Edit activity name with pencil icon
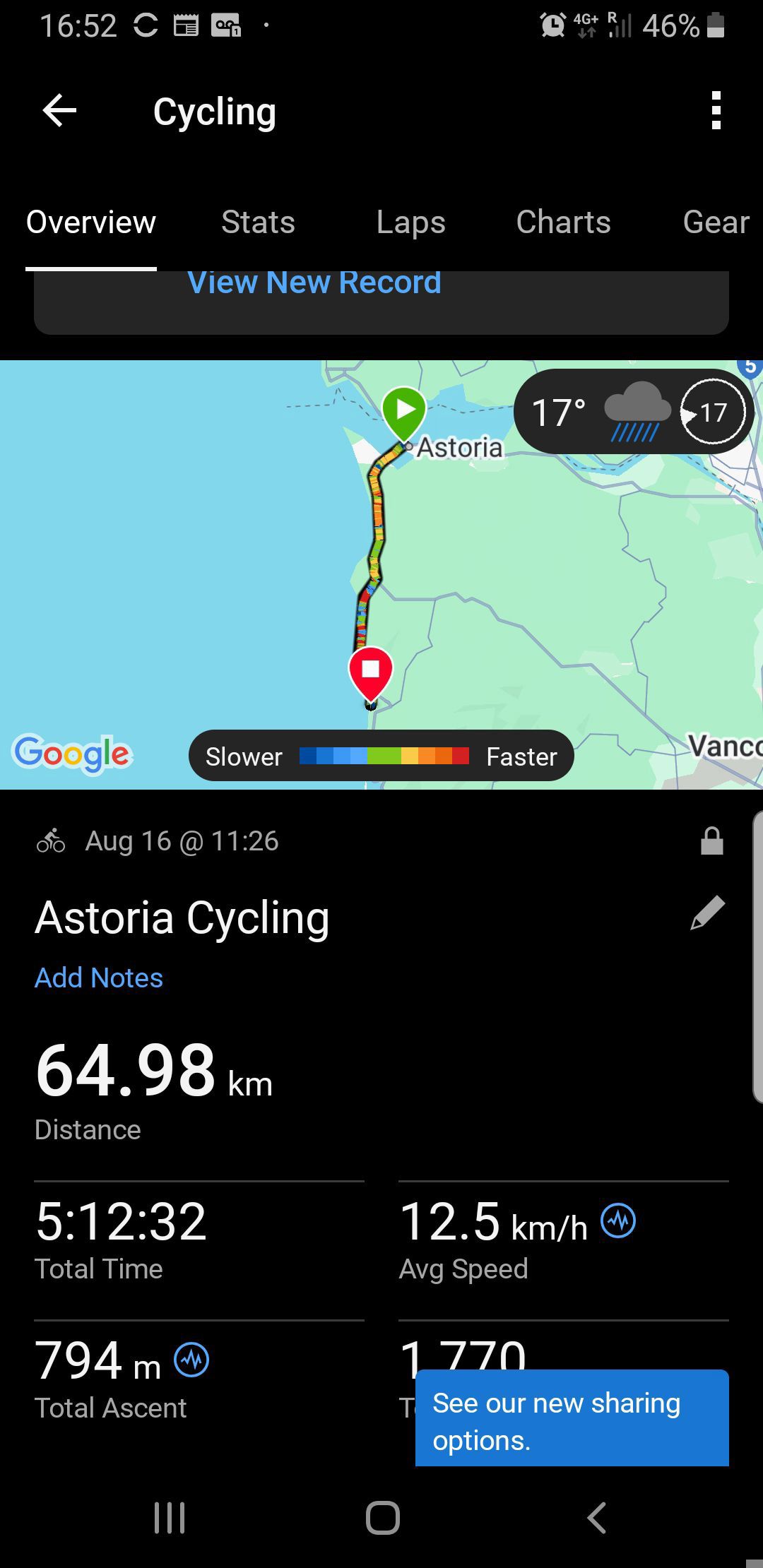Viewport: 763px width, 1568px height. click(707, 913)
